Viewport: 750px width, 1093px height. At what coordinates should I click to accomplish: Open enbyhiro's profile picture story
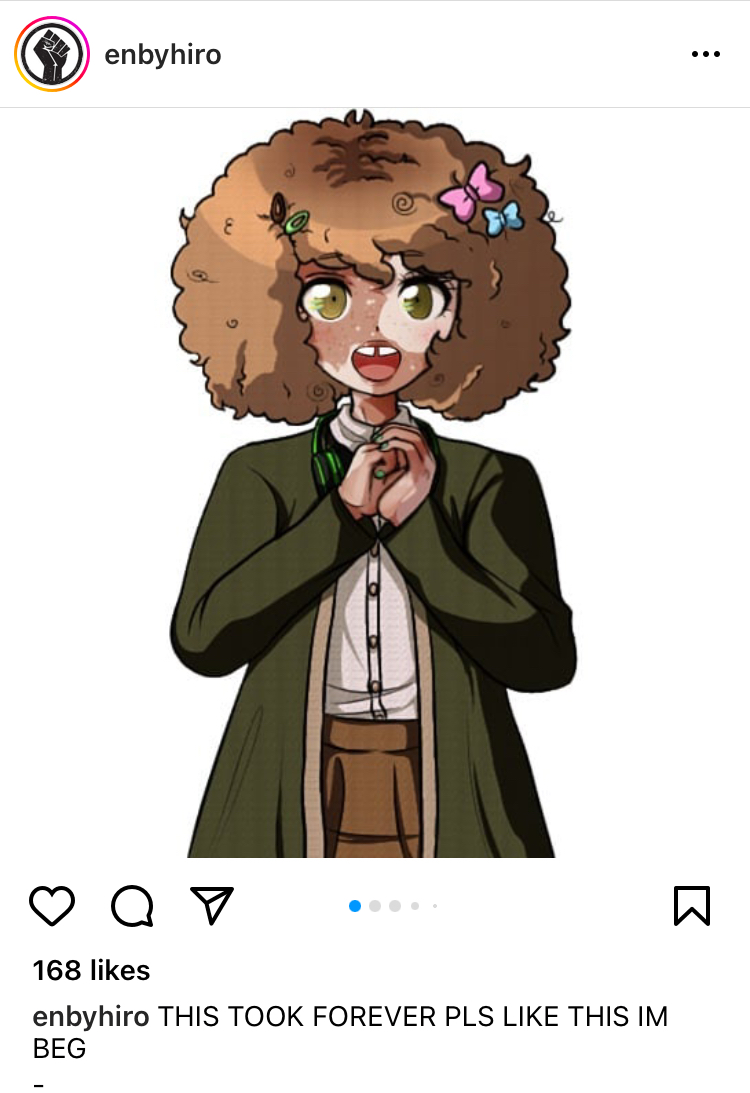(x=52, y=54)
